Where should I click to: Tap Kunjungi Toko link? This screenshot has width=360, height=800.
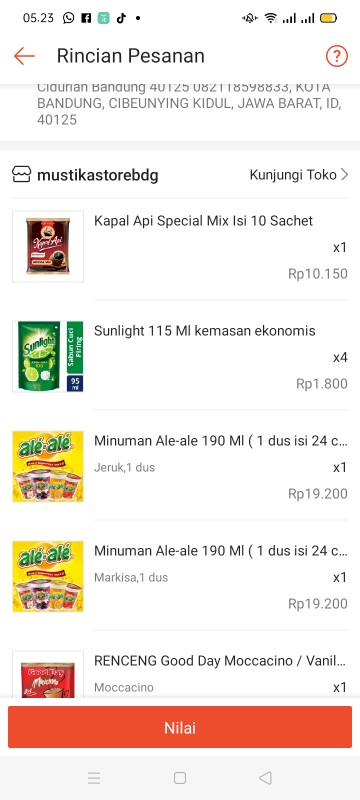pos(299,175)
